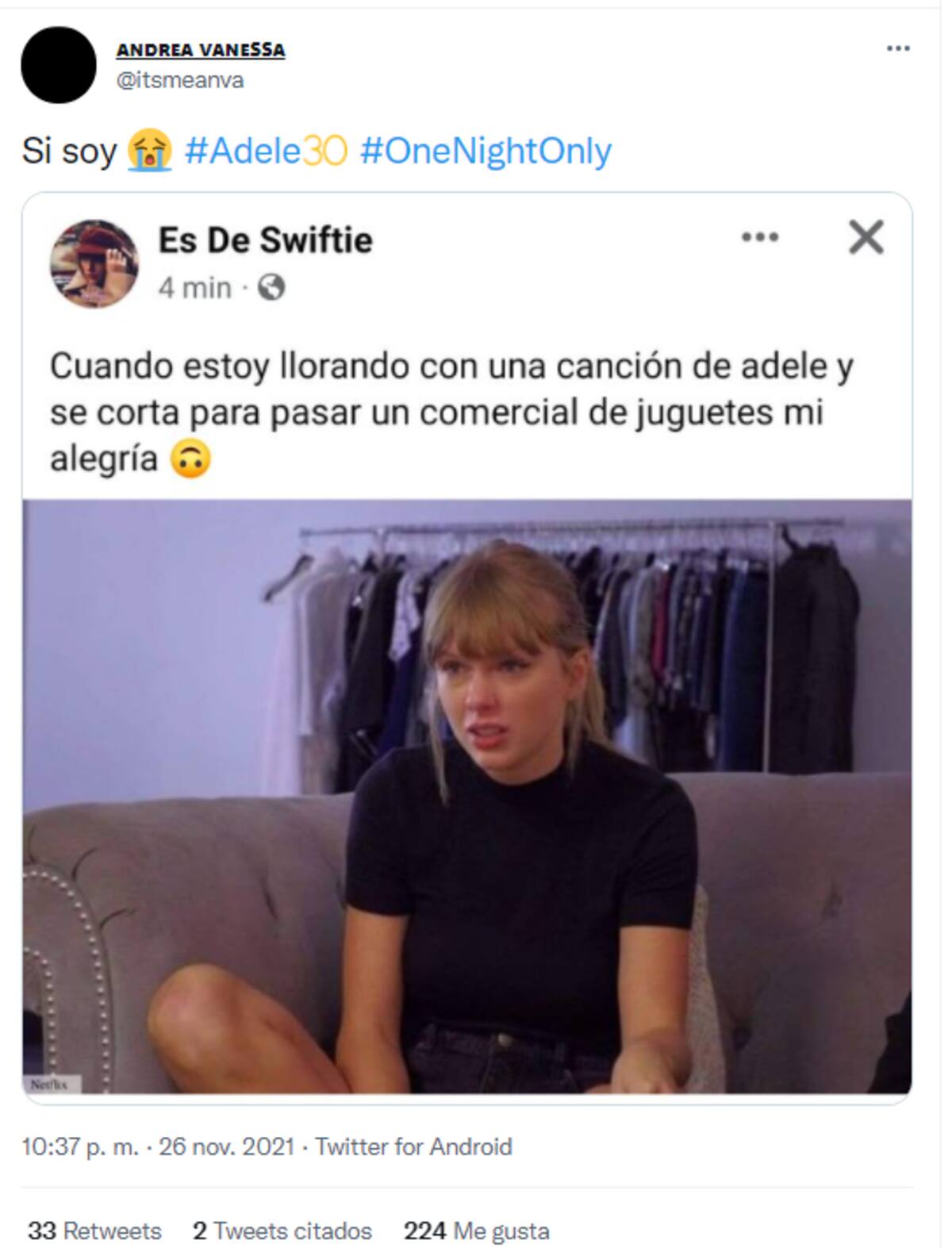Image resolution: width=952 pixels, height=1248 pixels.
Task: View the 224 Me gusta list
Action: [x=476, y=1231]
